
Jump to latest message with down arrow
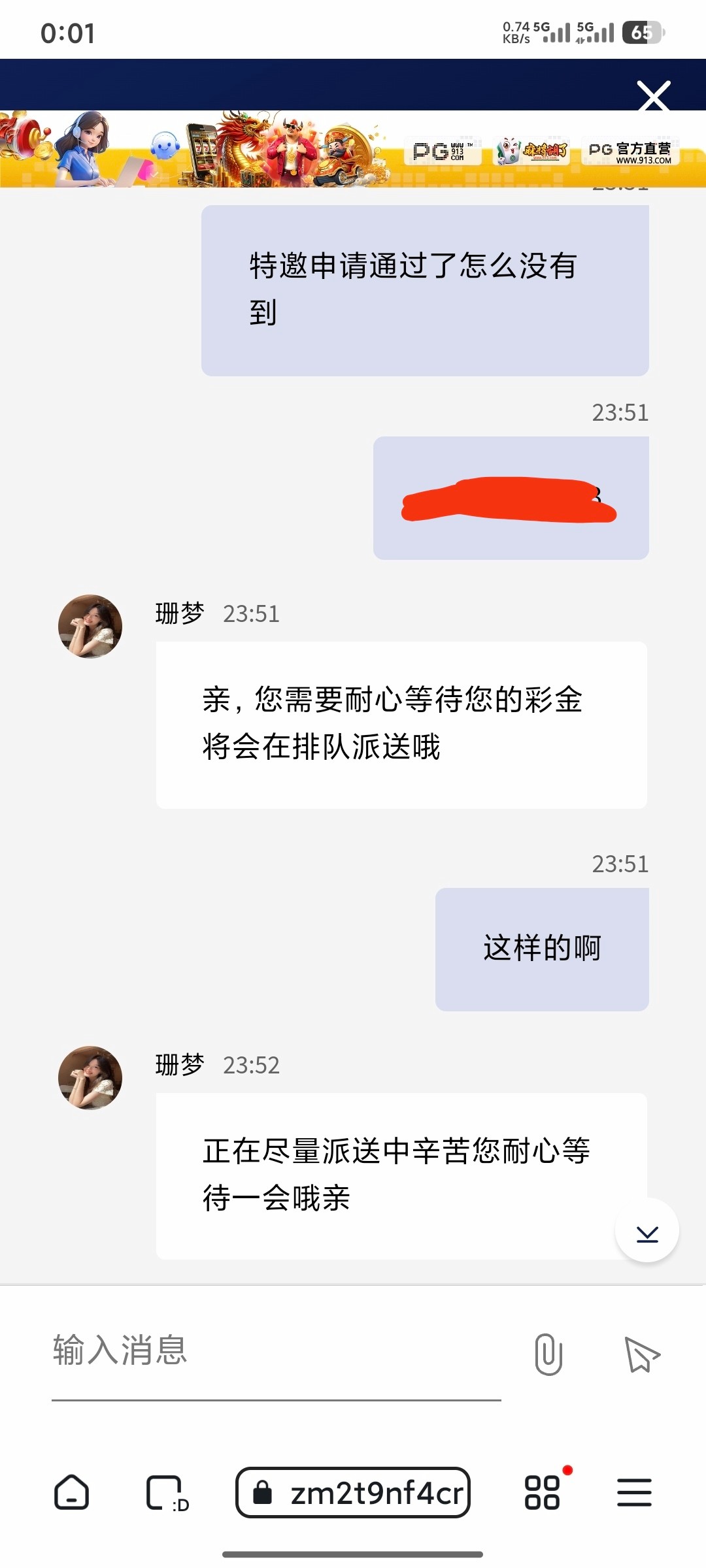point(647,1232)
